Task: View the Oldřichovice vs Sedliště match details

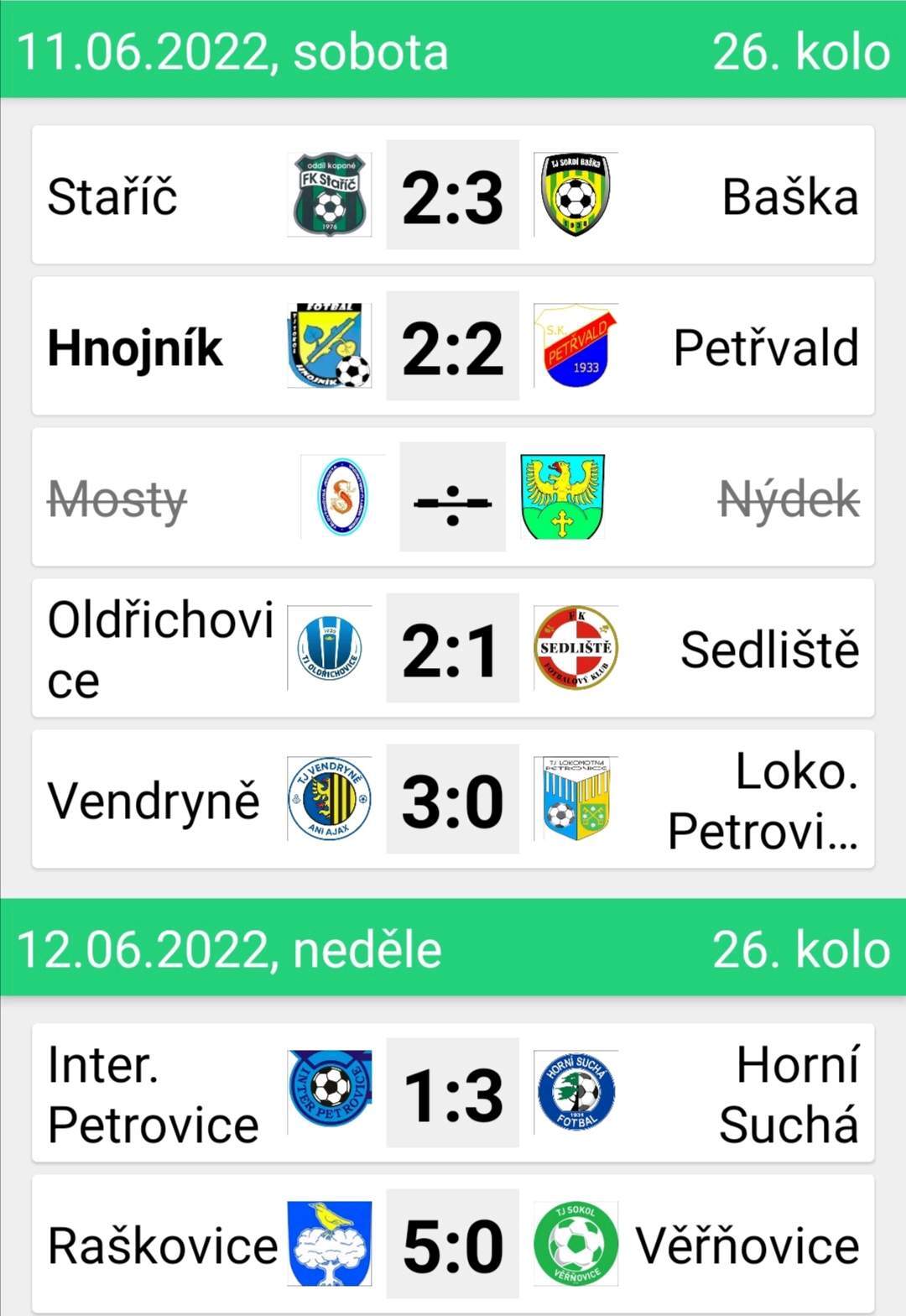Action: pos(453,649)
